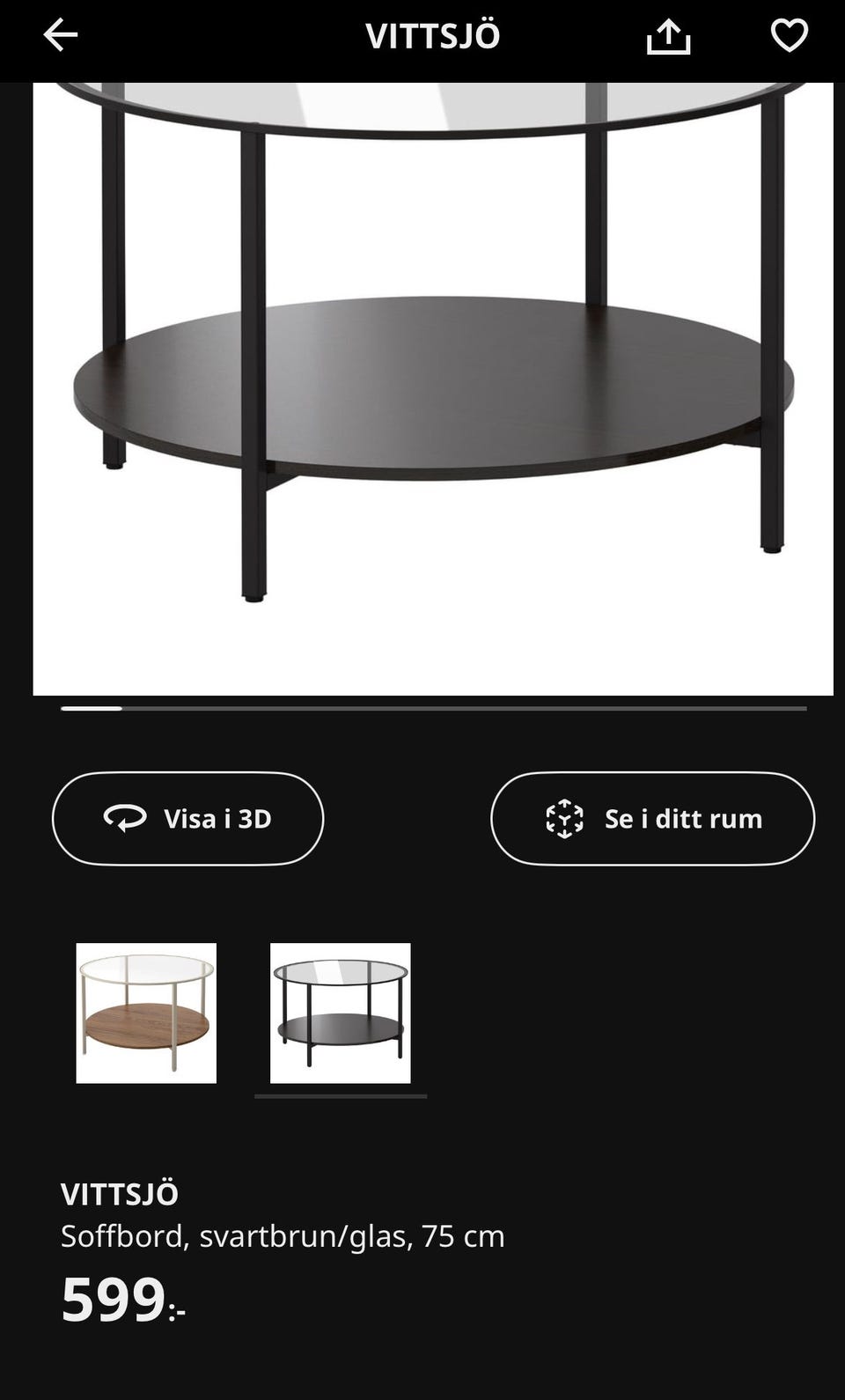Tap the VITTSJÖ title in the header

[x=430, y=35]
